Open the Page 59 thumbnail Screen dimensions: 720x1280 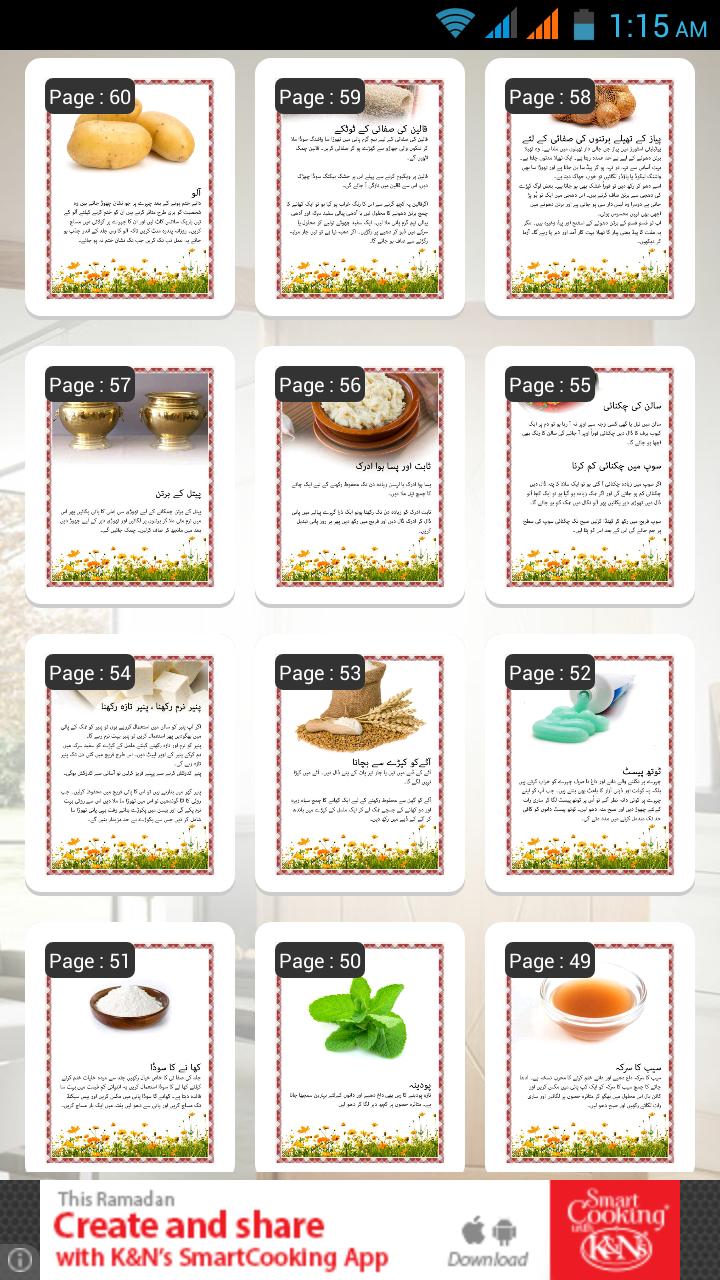360,188
